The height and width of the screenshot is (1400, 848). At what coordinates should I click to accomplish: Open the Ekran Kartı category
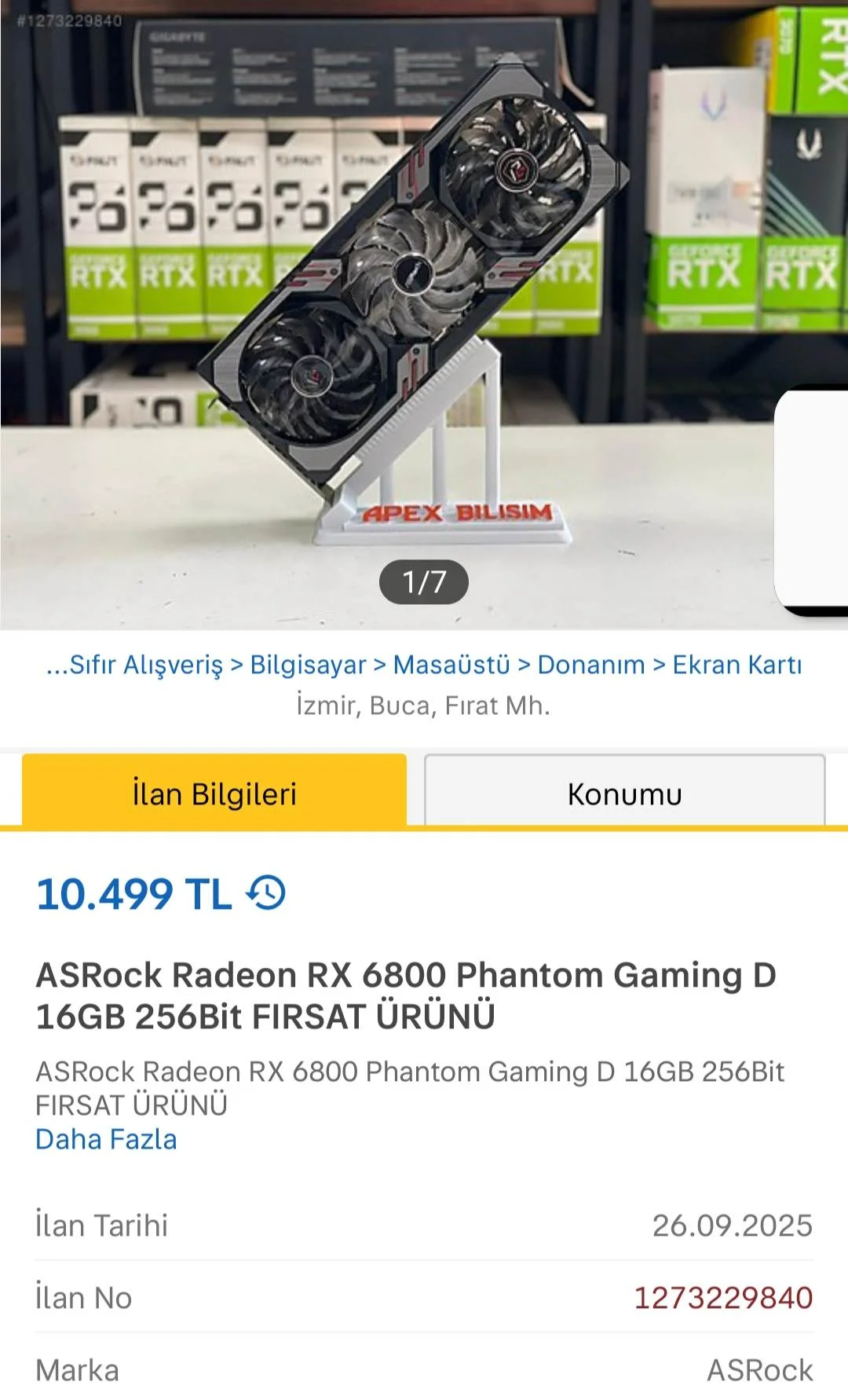[x=737, y=665]
